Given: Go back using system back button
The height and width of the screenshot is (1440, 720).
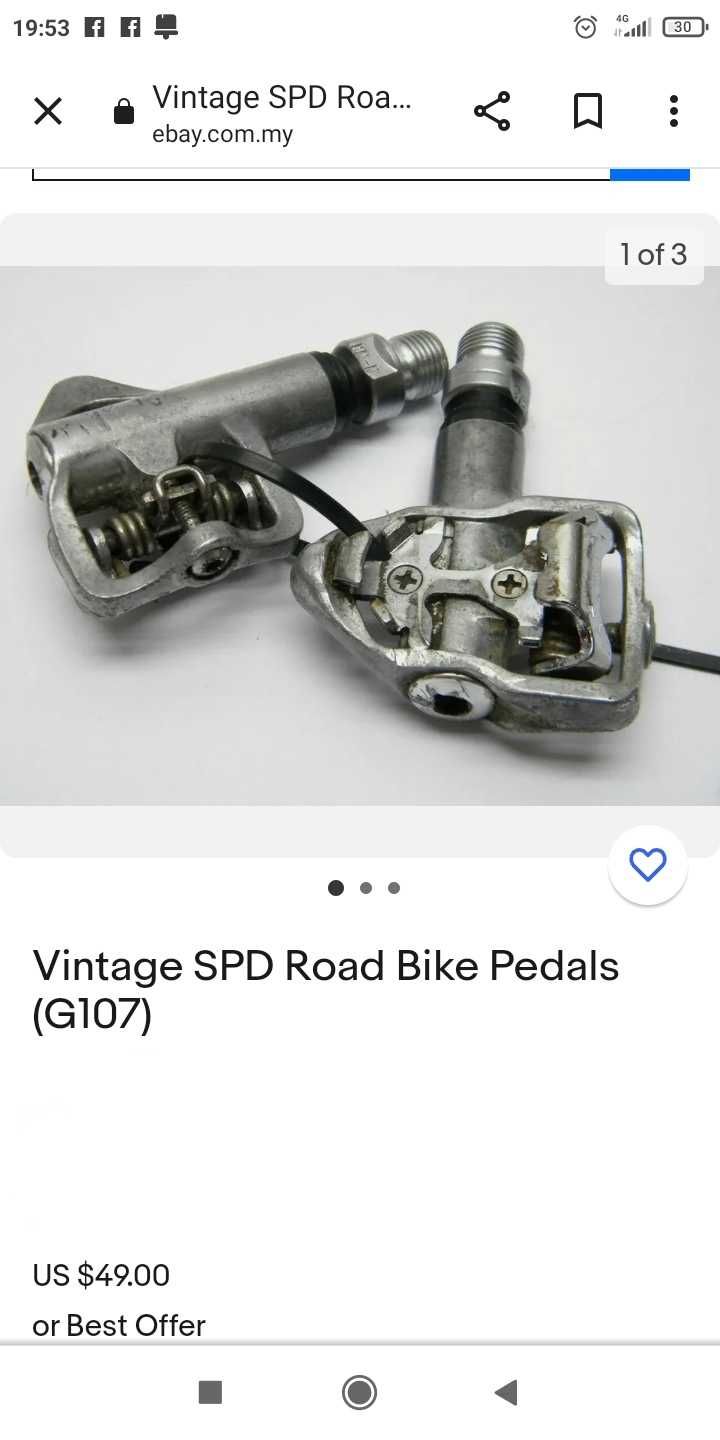Looking at the screenshot, I should [506, 1392].
